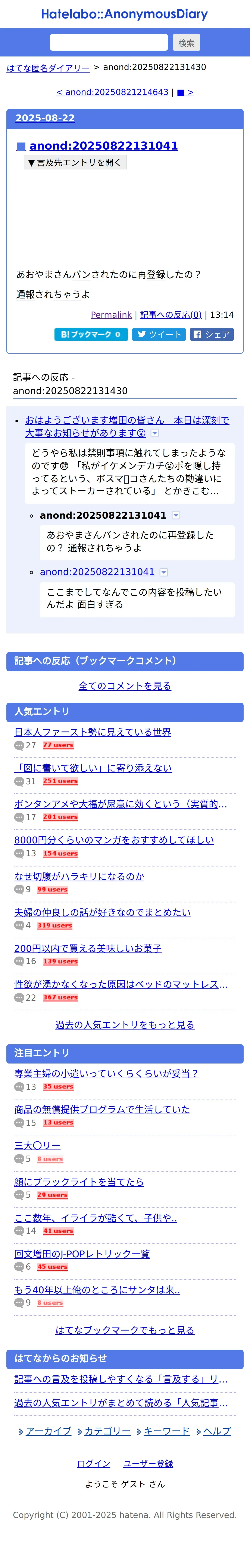
Task: Open 記事への反応(0) link
Action: coord(171,315)
